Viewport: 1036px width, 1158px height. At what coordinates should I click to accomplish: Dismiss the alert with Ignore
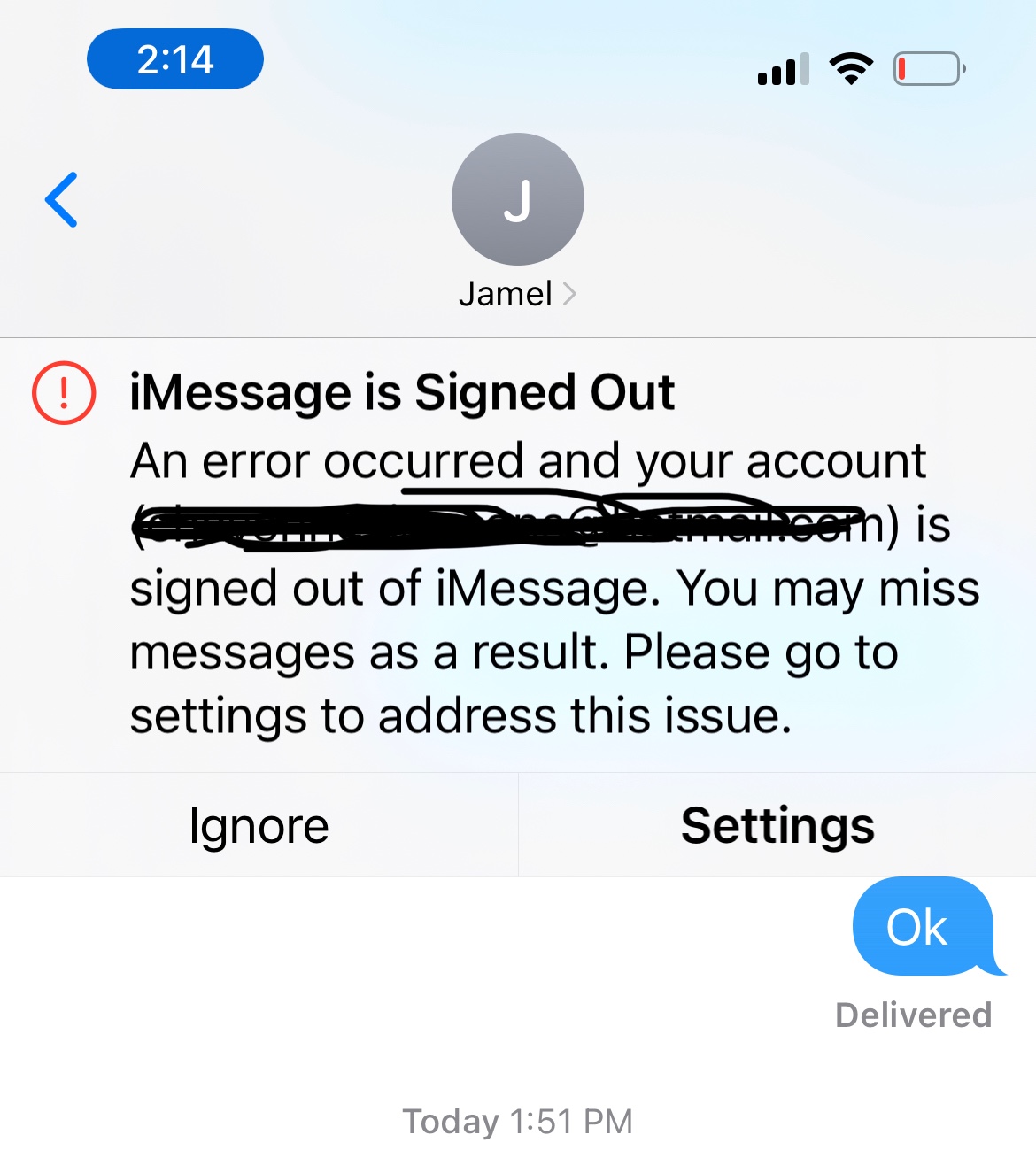coord(259,826)
